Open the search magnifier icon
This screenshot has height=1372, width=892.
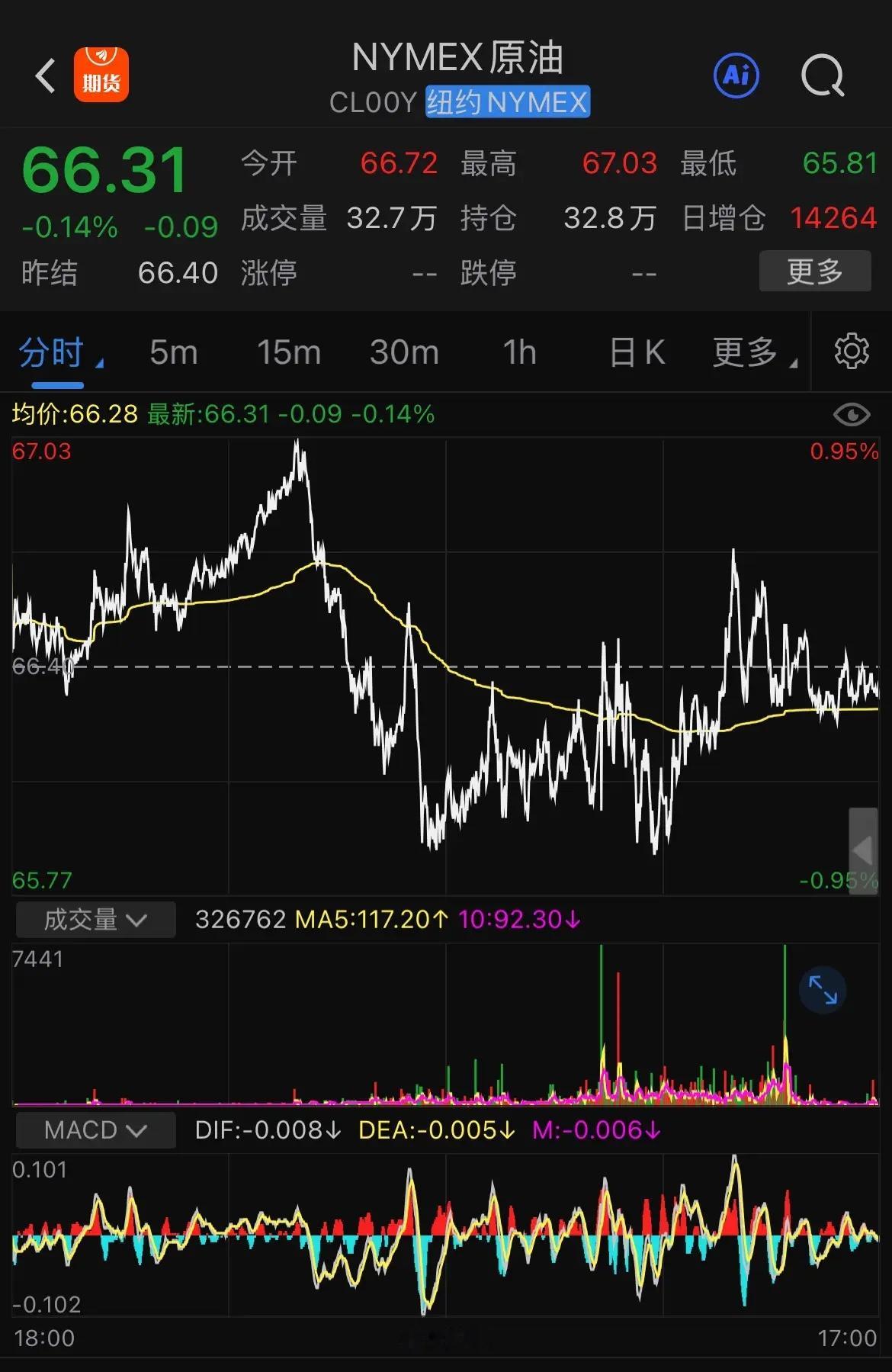pyautogui.click(x=822, y=76)
